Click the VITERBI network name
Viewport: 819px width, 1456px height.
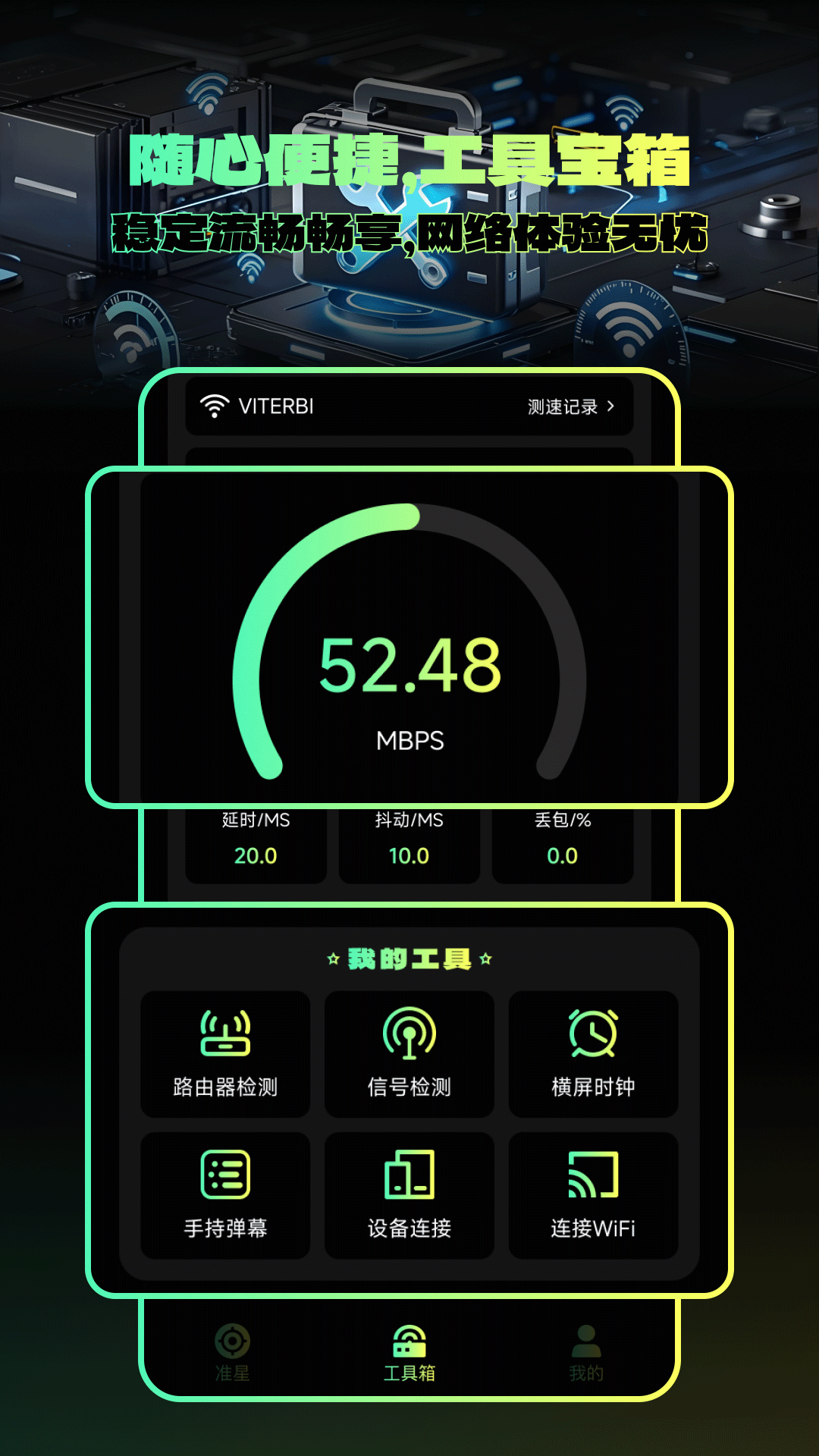point(275,407)
